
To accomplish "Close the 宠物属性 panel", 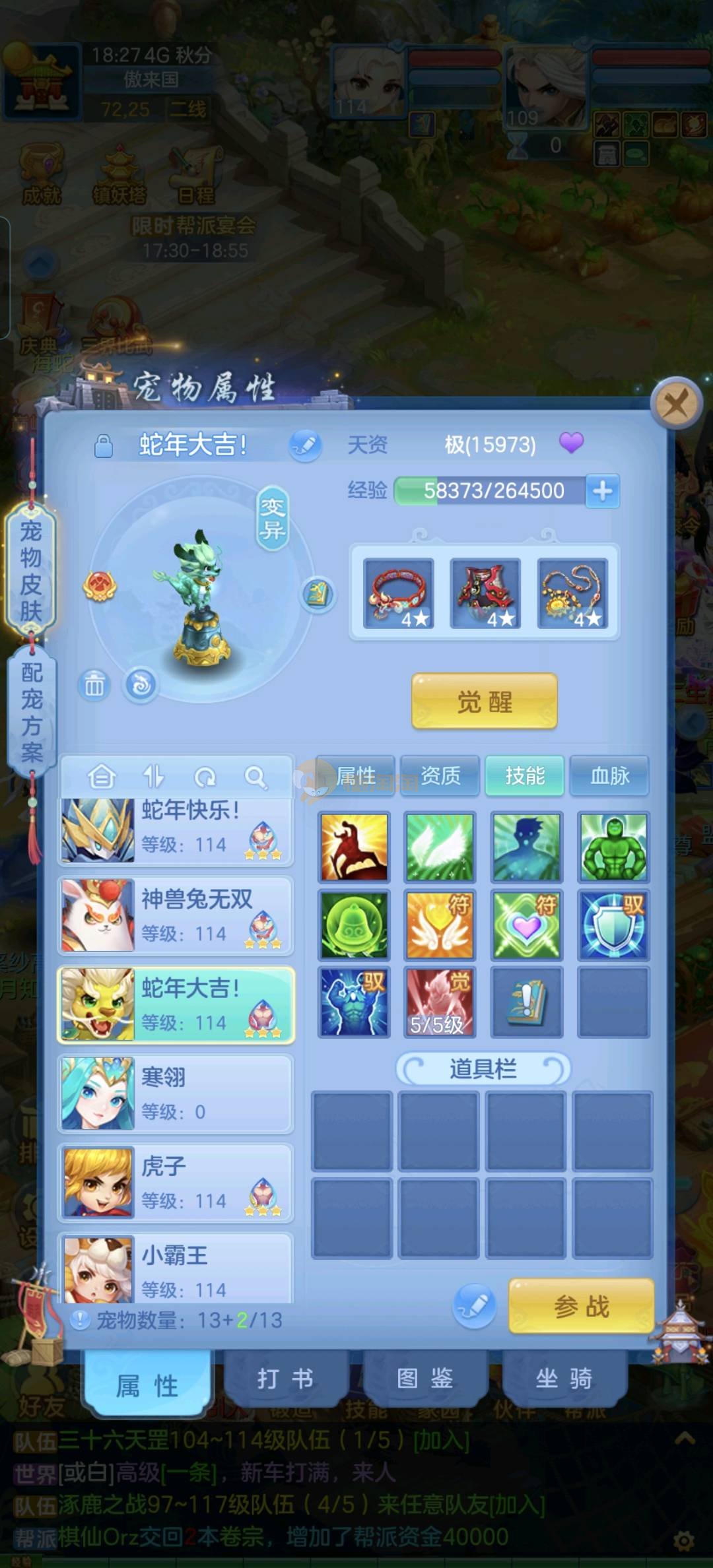I will (x=675, y=403).
